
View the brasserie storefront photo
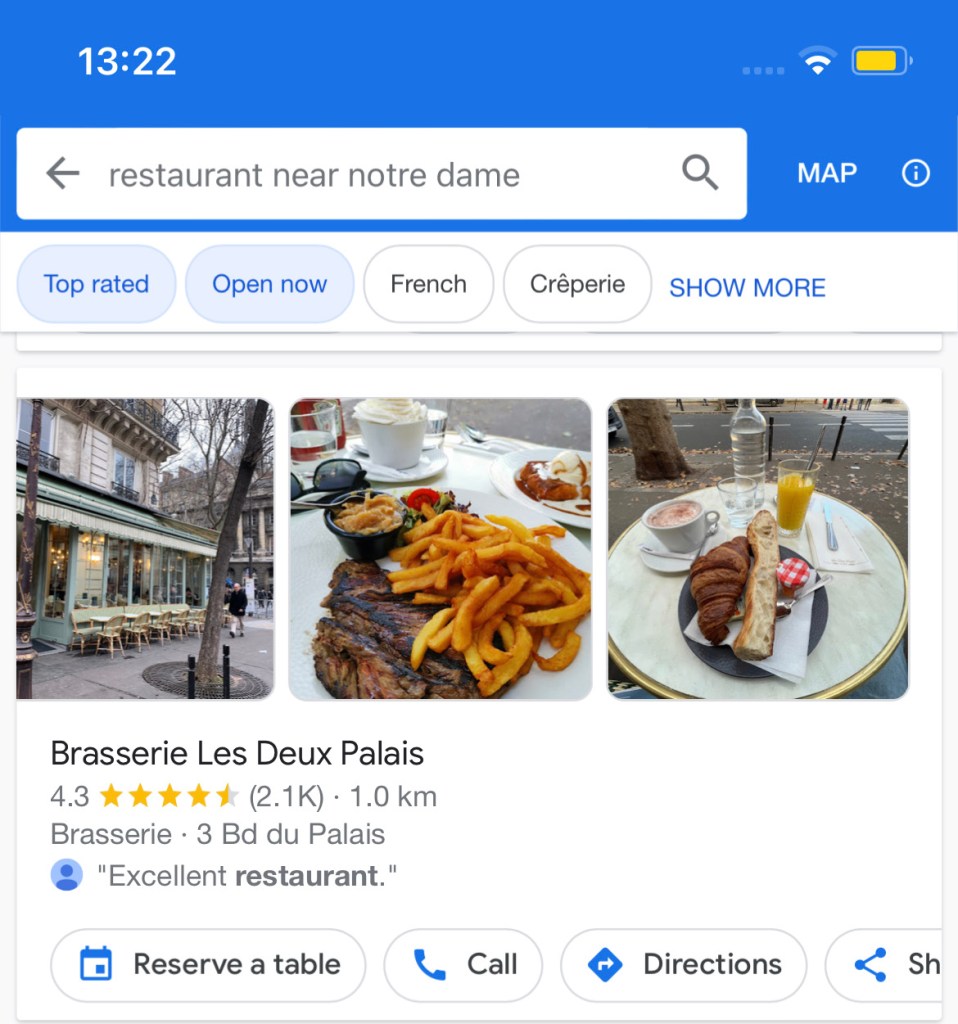click(x=145, y=548)
